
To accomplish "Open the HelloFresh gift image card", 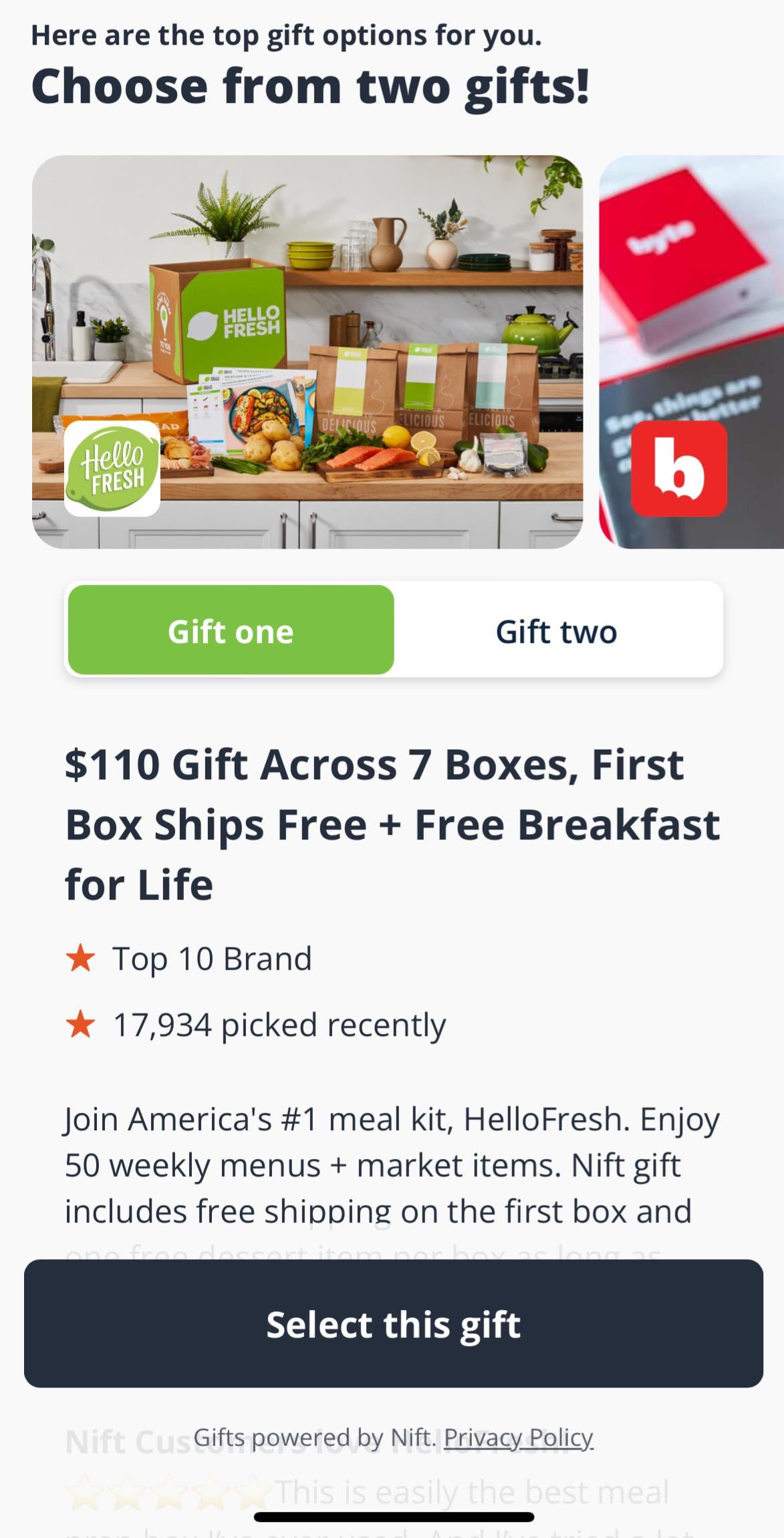I will [307, 352].
